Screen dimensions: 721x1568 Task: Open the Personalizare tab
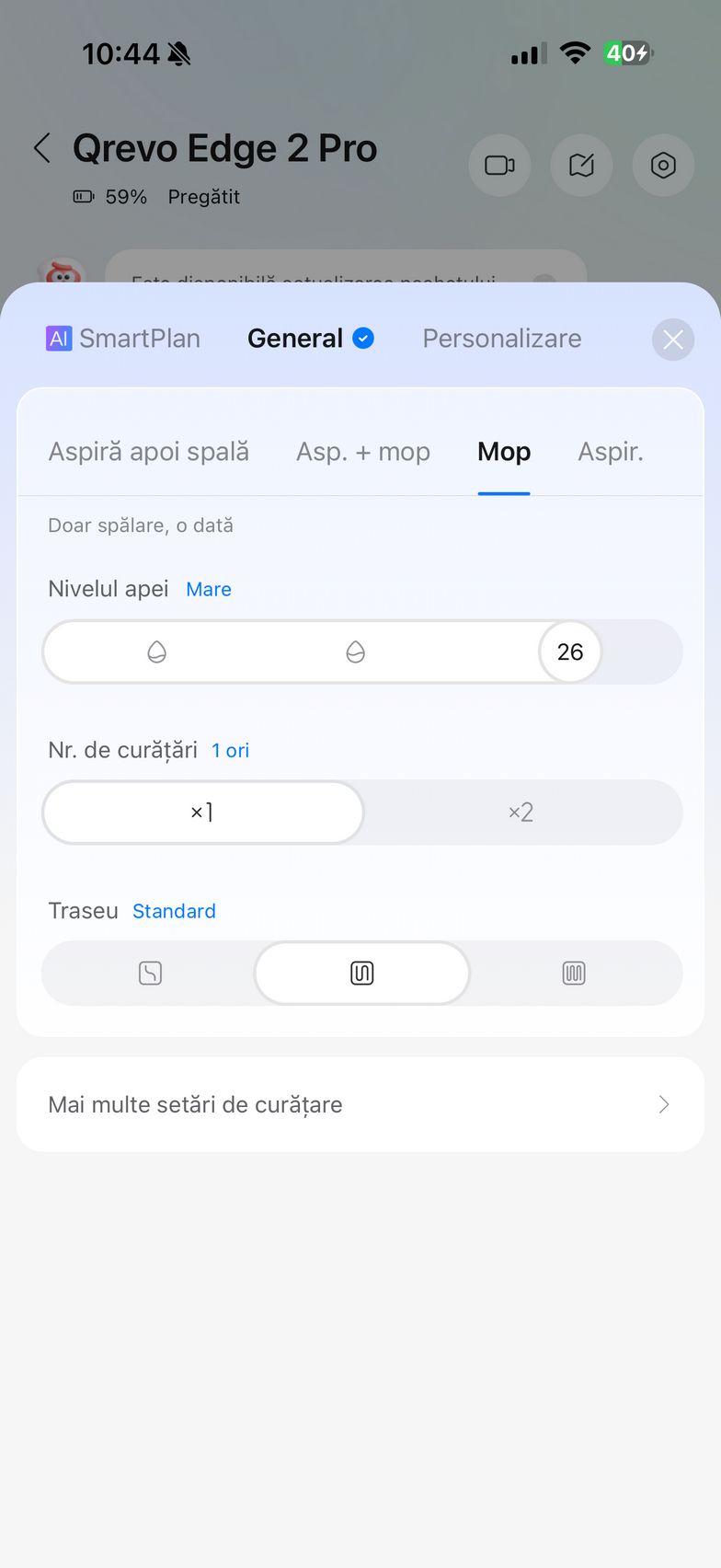pos(502,339)
